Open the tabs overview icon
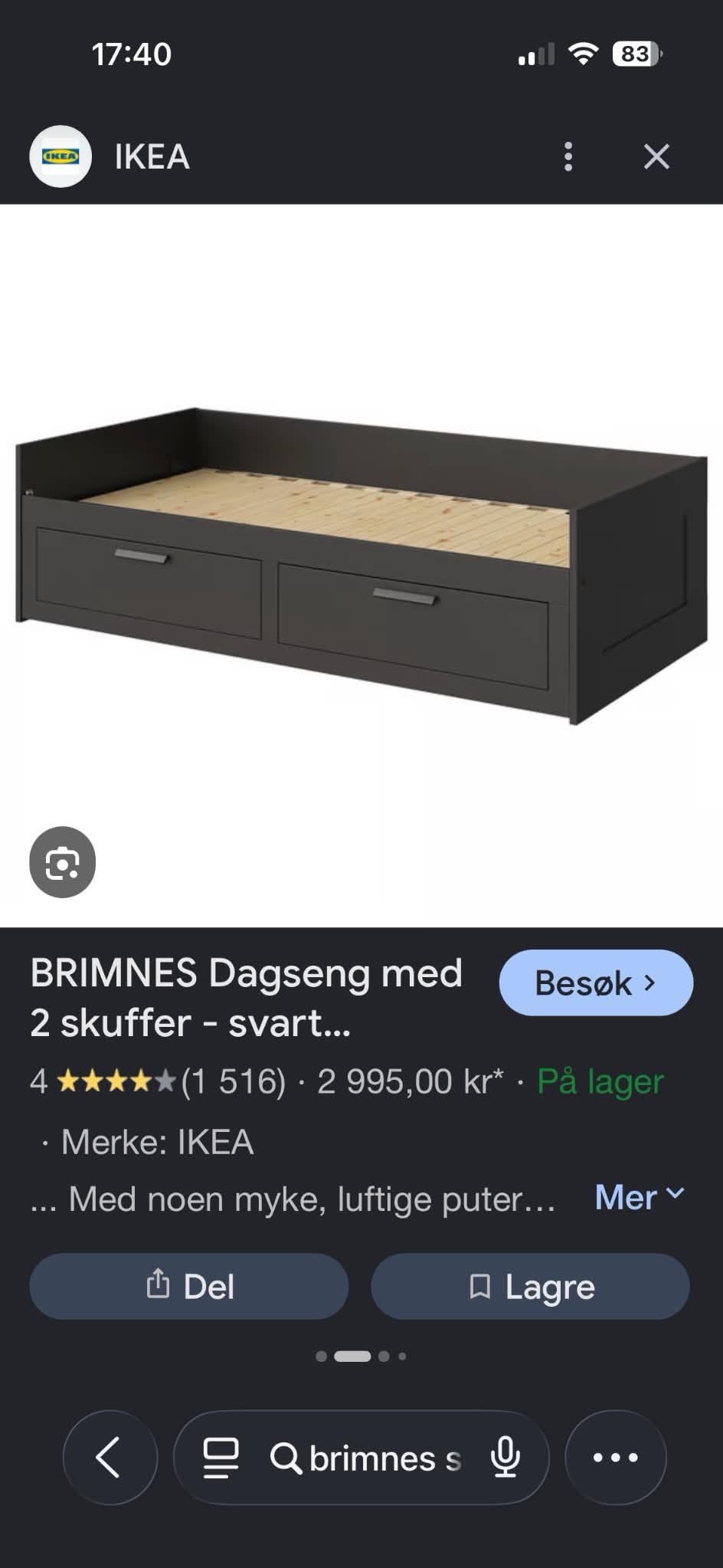Viewport: 723px width, 1568px height. tap(221, 1458)
